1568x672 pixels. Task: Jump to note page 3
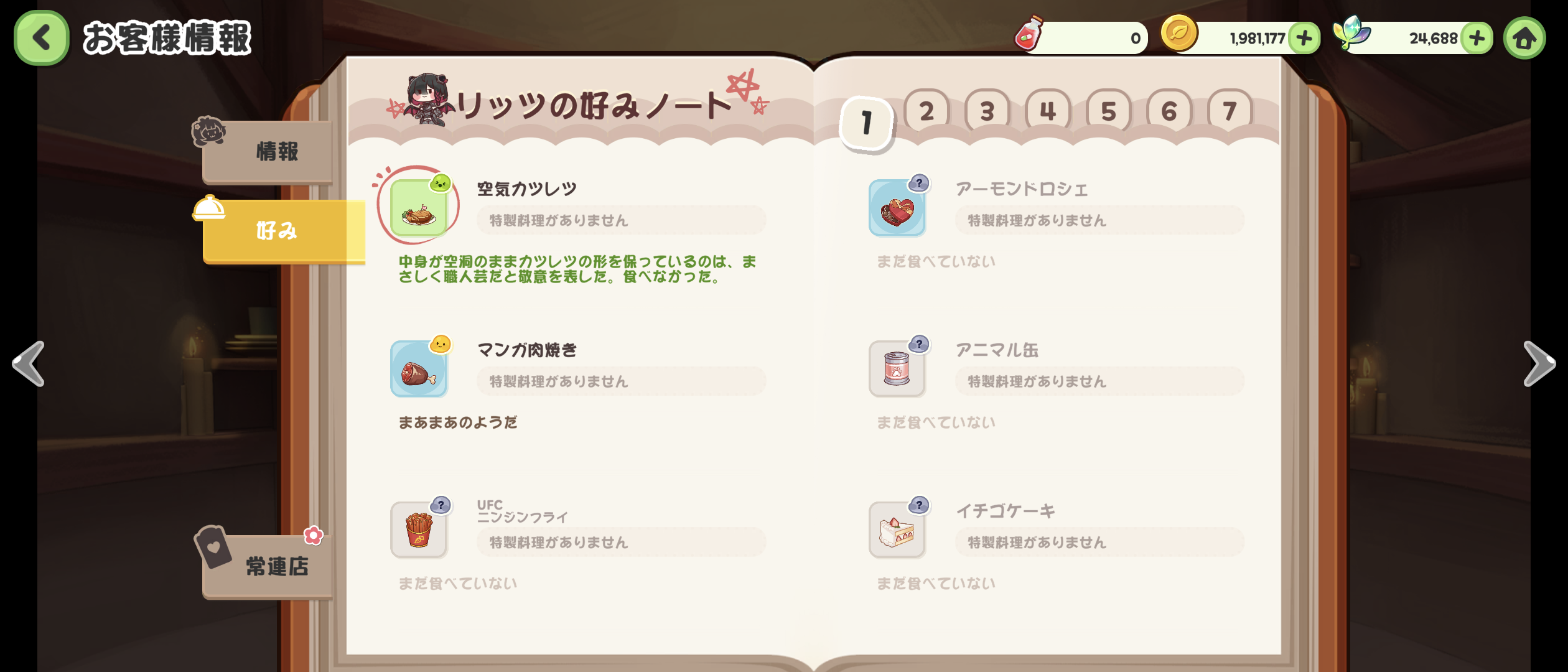pos(987,111)
